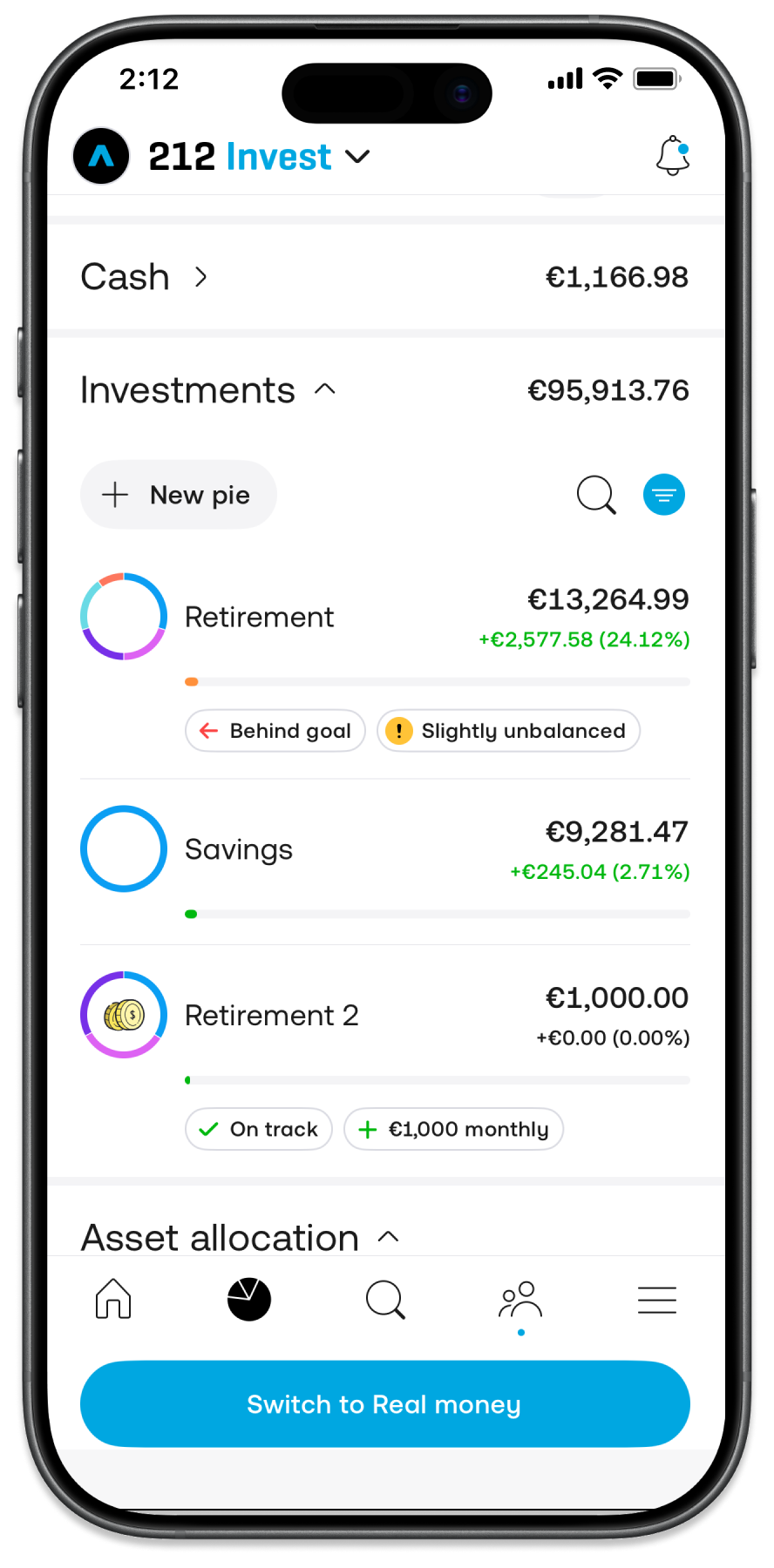Tap the €1,000 monthly chip
Viewport: 774px width, 1568px height.
[453, 1129]
